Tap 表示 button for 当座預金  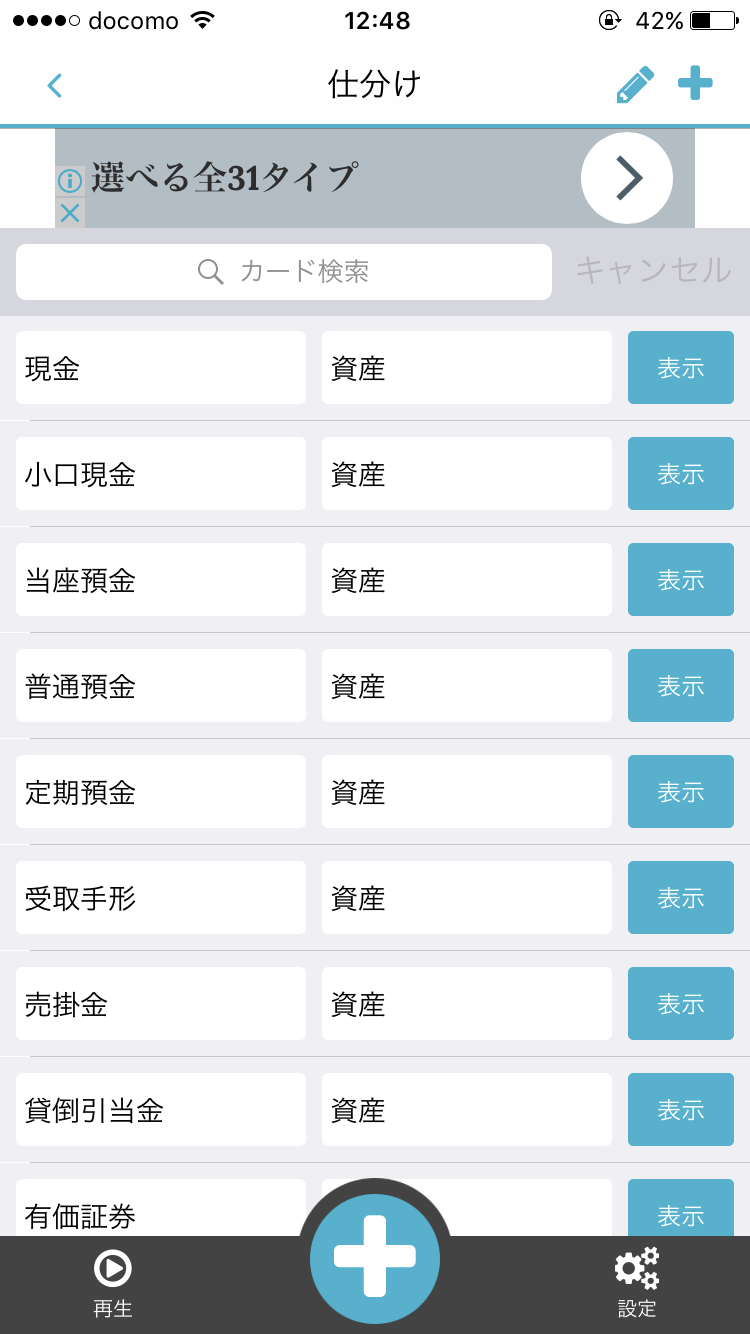[x=681, y=580]
